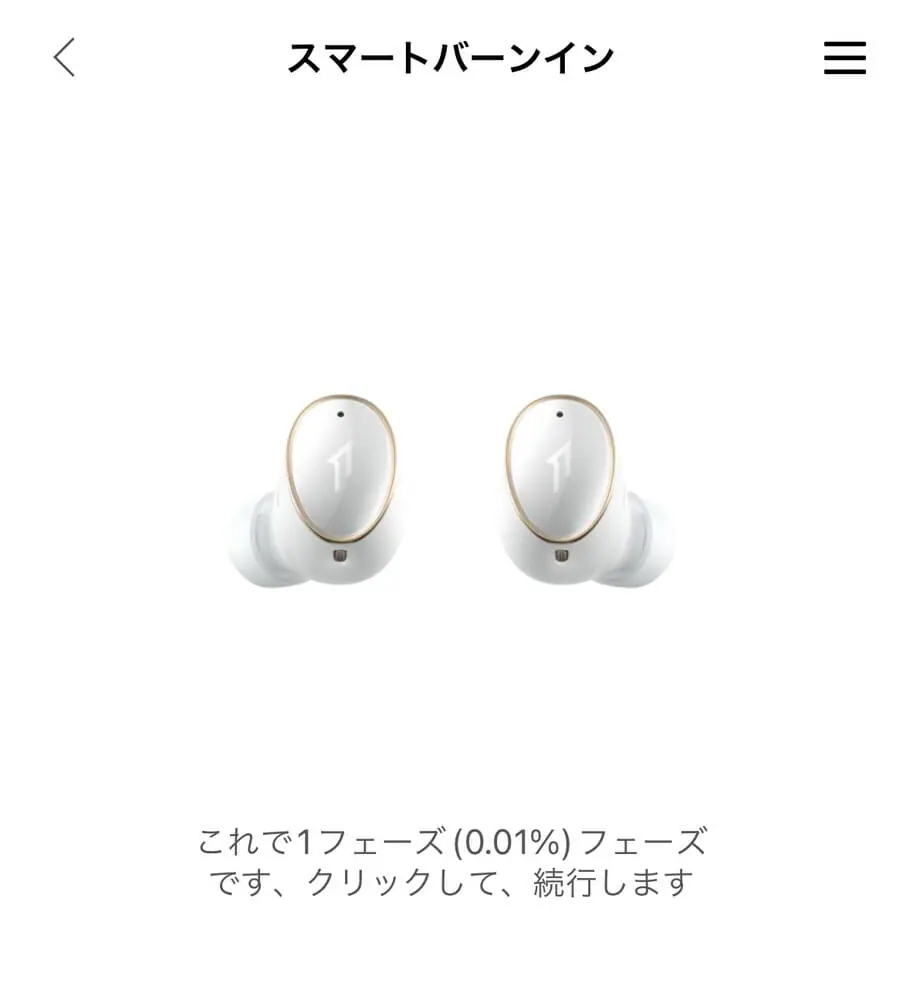The image size is (903, 1000).
Task: Go back from the スマートバーンイン screen
Action: 64,59
